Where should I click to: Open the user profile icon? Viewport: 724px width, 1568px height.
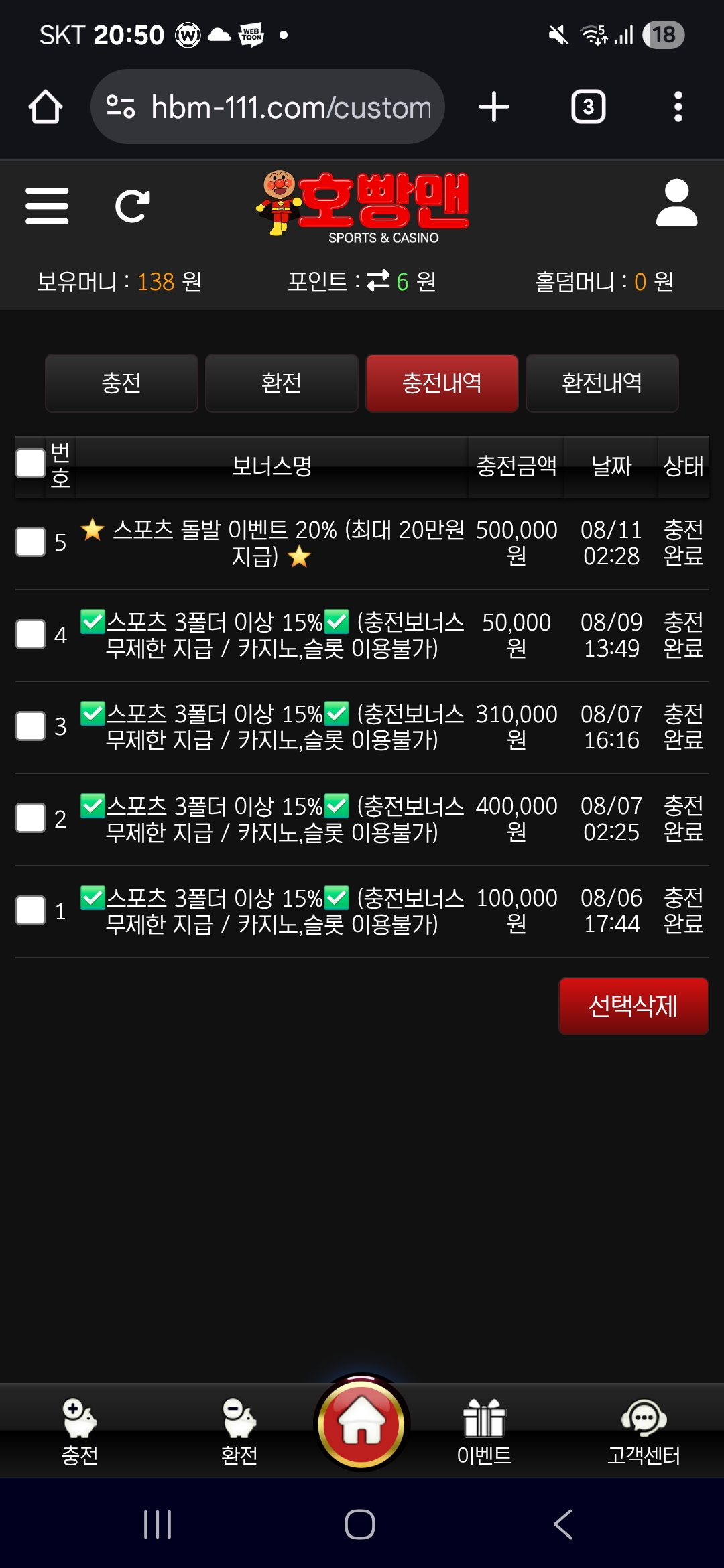click(x=676, y=203)
